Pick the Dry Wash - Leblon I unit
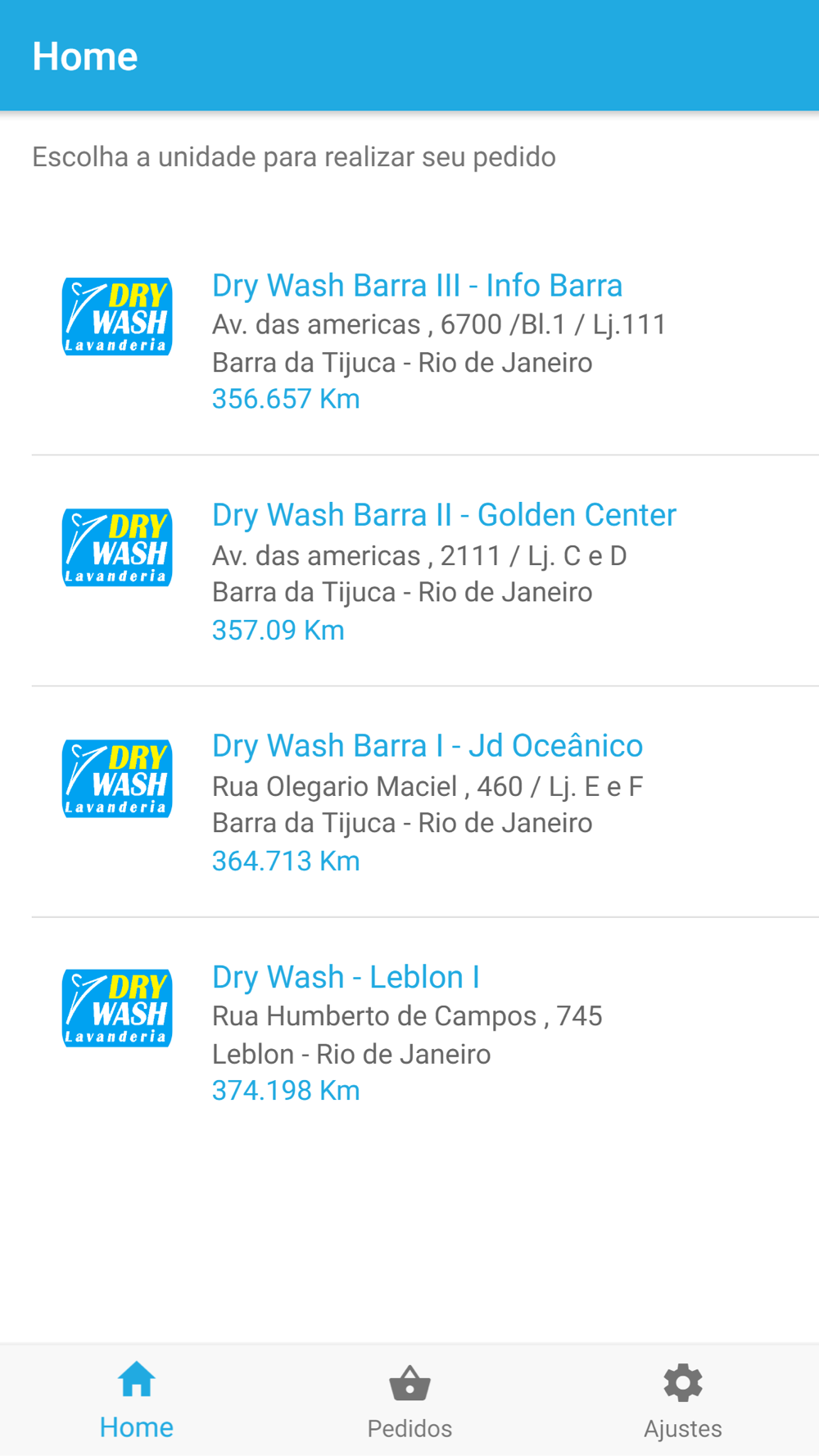Viewport: 819px width, 1456px height. 425,1032
